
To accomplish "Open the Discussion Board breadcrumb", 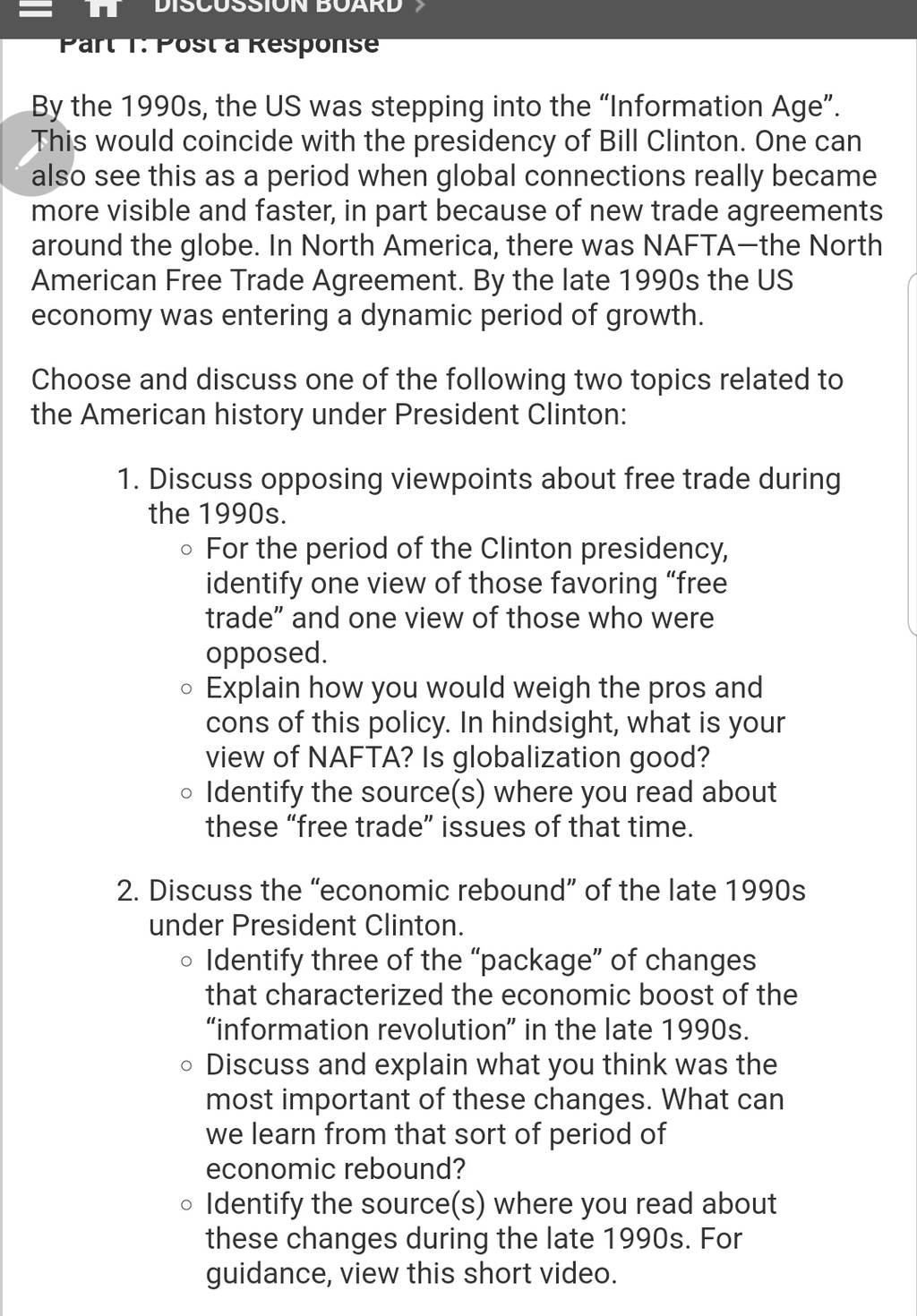I will coord(279,7).
